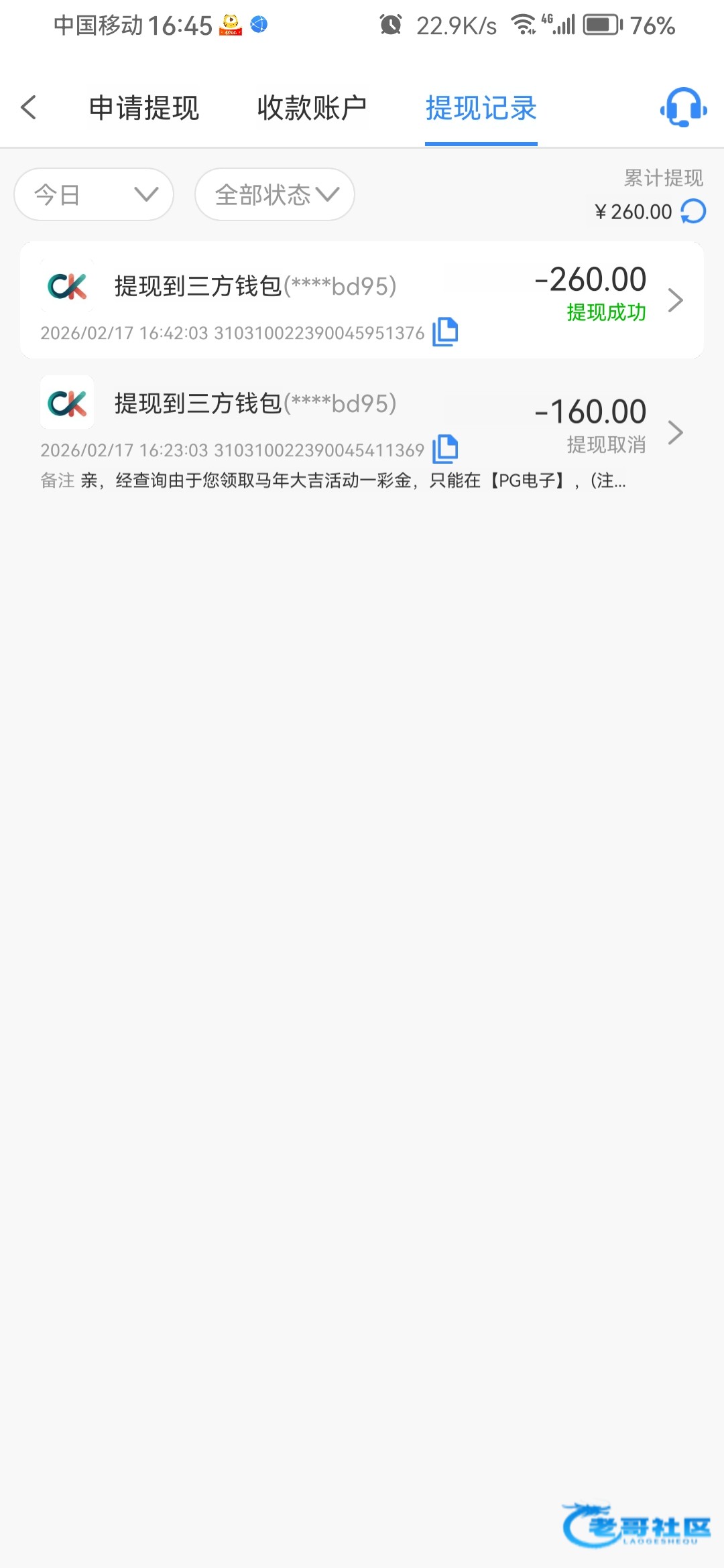The width and height of the screenshot is (724, 1568).
Task: Refresh the 累计提现 total amount
Action: (693, 212)
